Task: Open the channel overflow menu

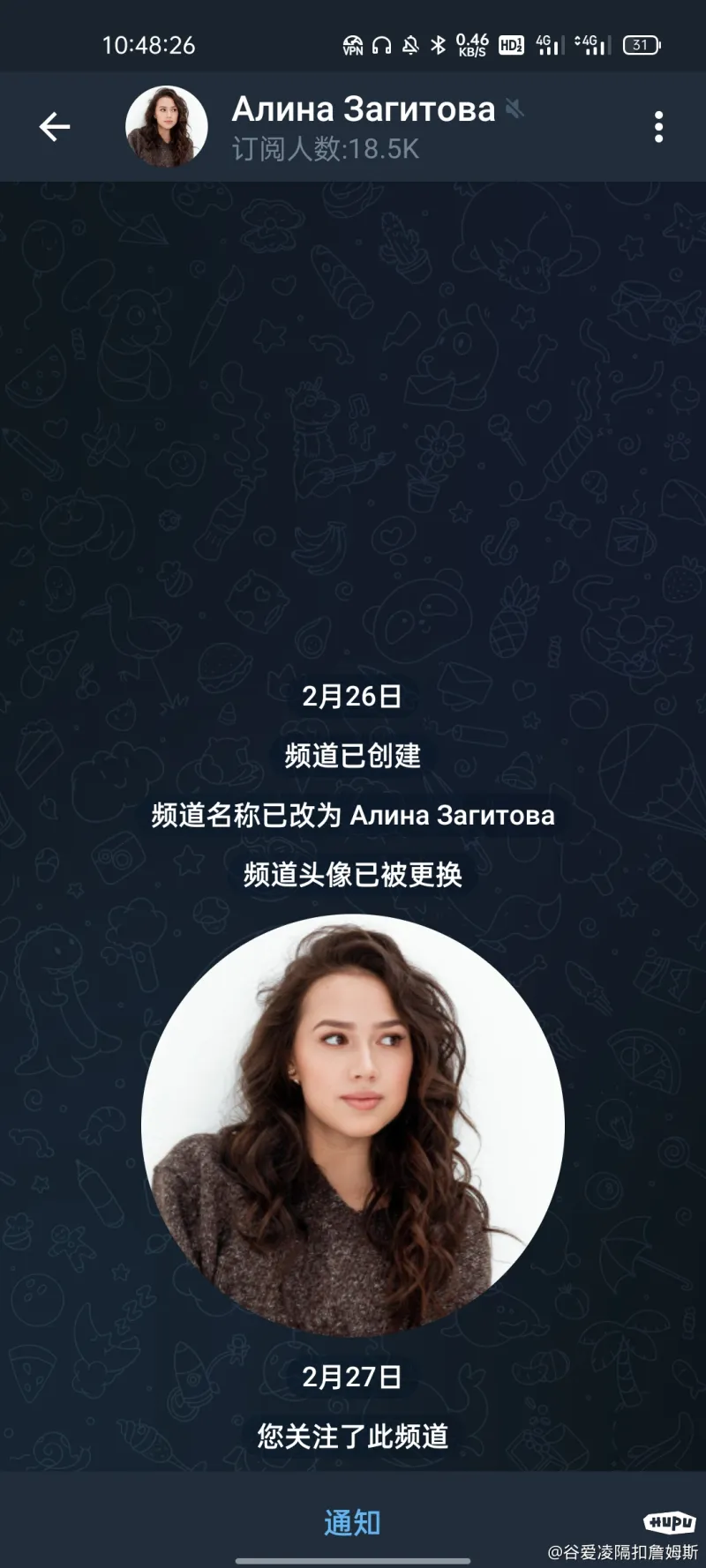Action: point(658,127)
